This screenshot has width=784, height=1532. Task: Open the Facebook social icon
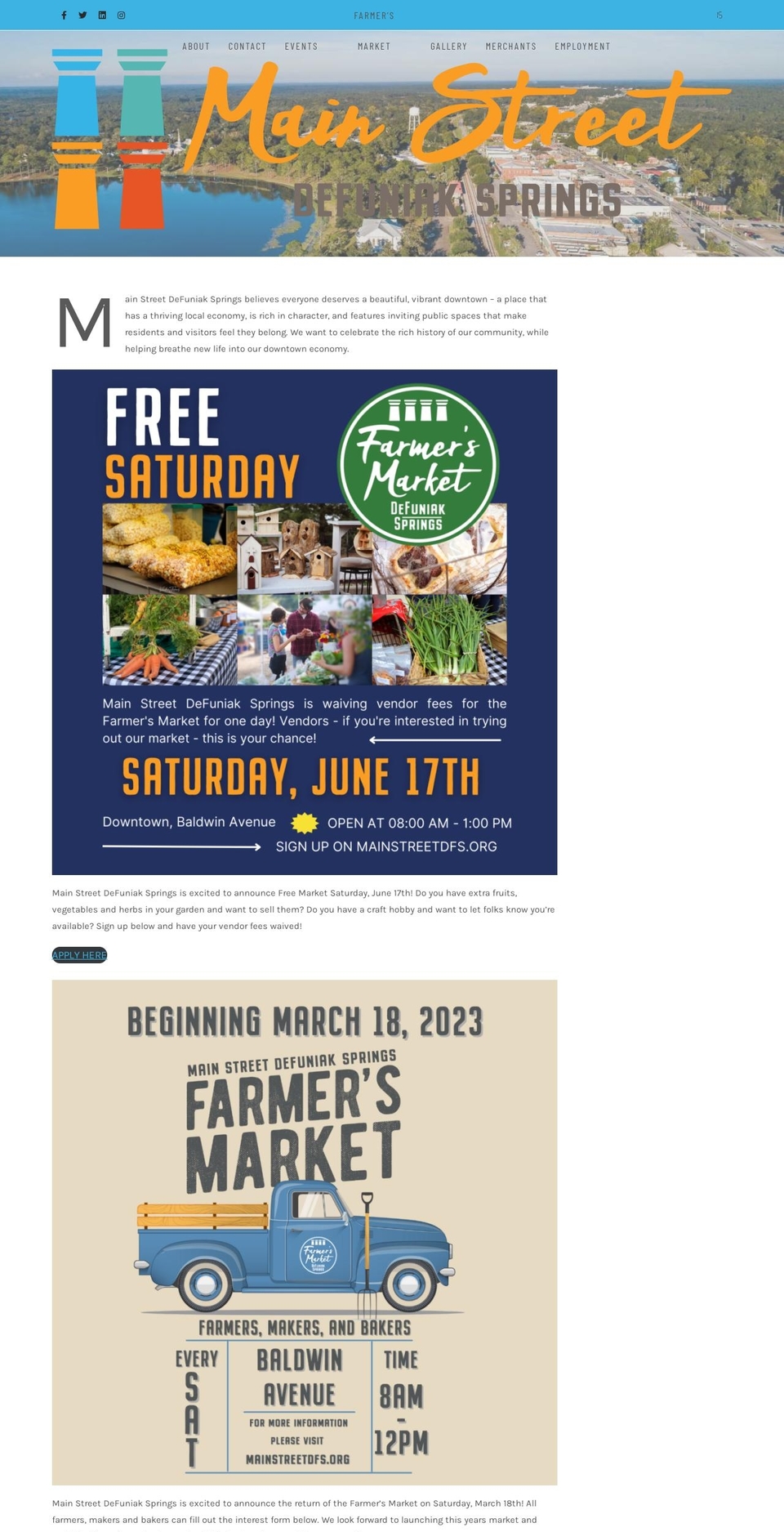(x=64, y=16)
